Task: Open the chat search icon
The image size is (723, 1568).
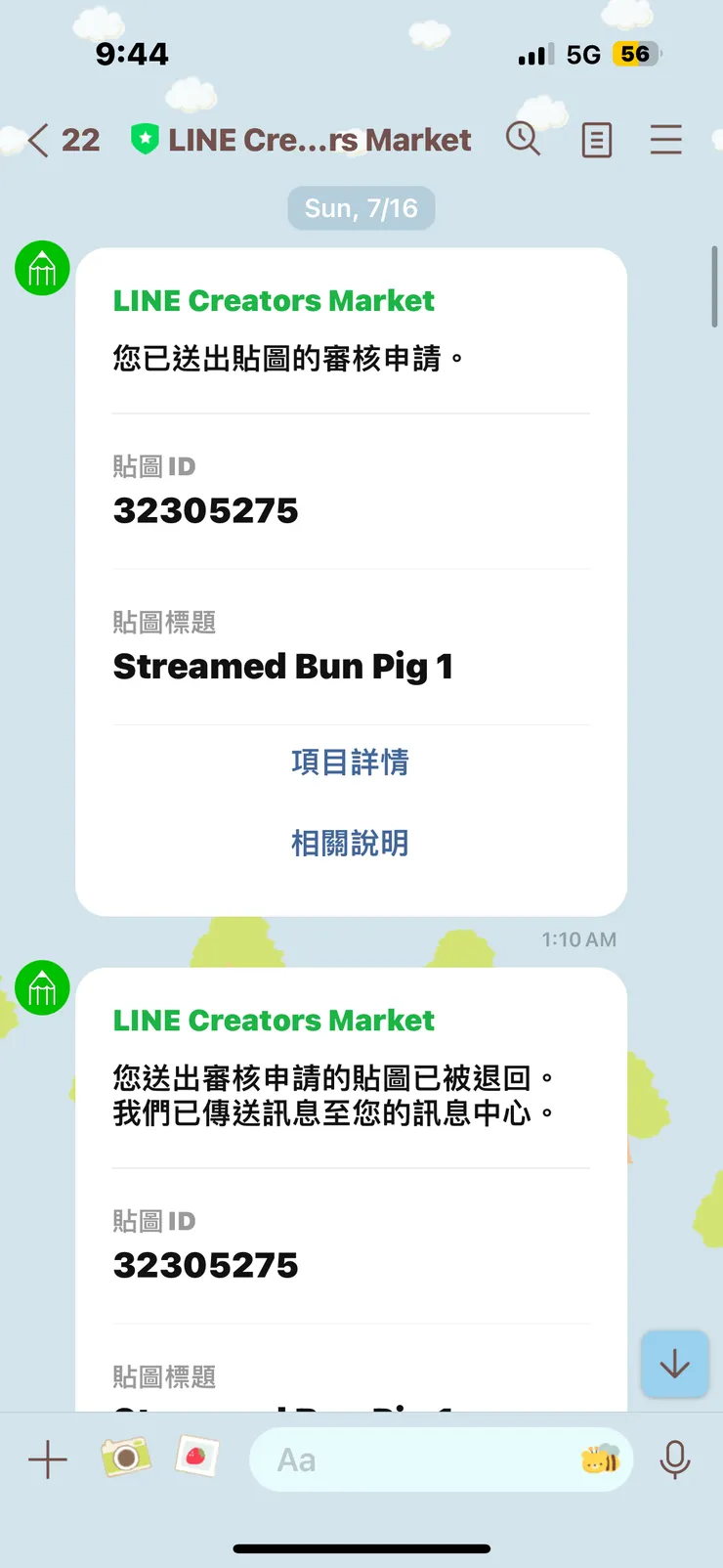Action: click(x=524, y=140)
